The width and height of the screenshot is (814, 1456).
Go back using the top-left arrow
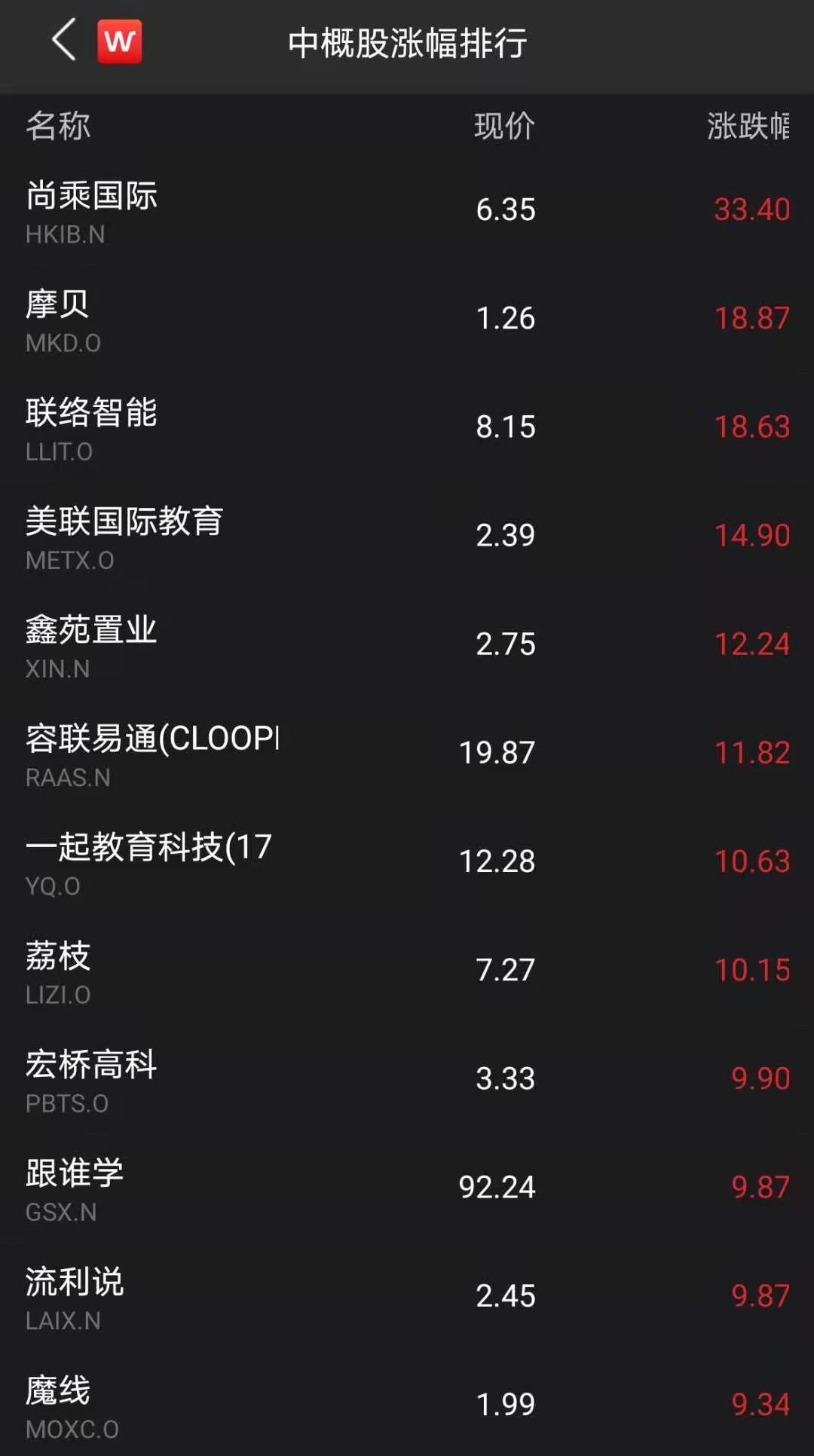(x=64, y=40)
